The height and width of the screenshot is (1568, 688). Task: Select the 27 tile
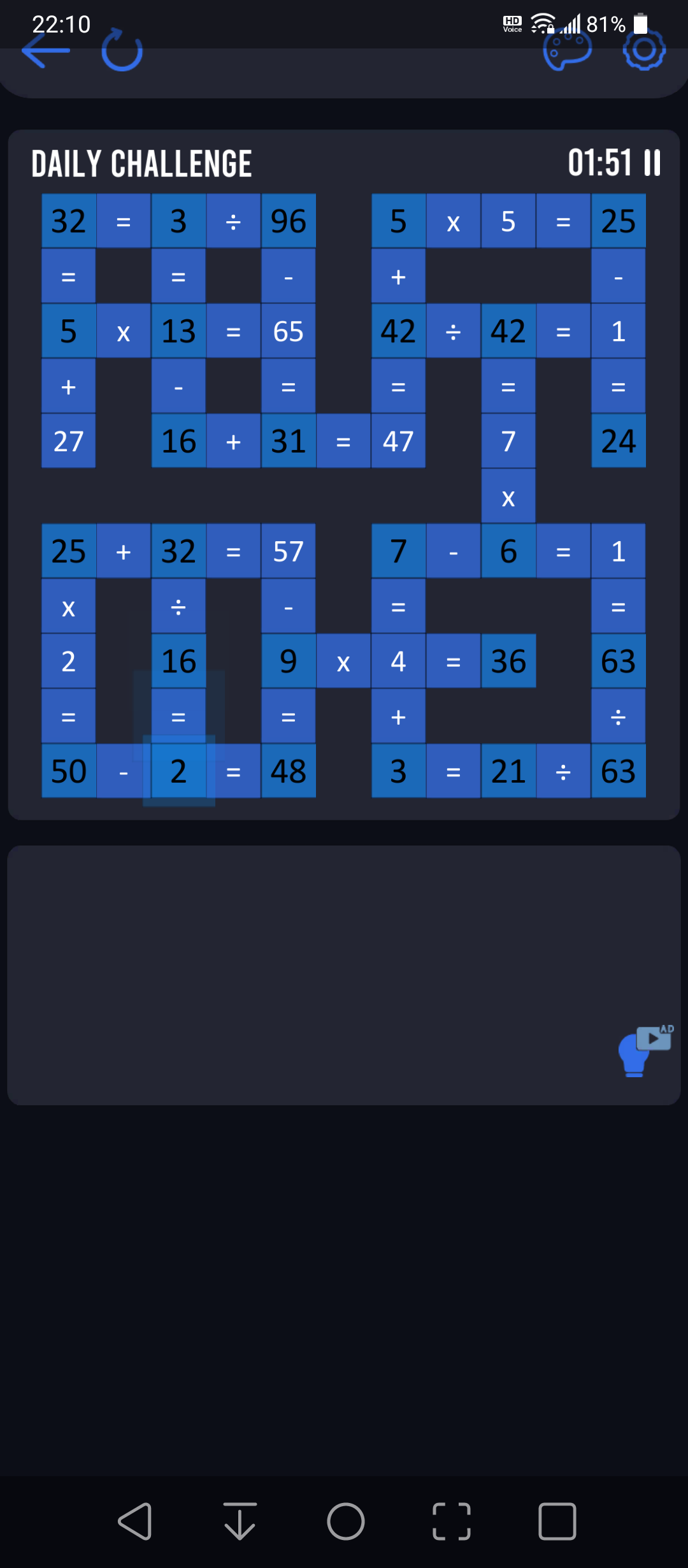click(69, 441)
